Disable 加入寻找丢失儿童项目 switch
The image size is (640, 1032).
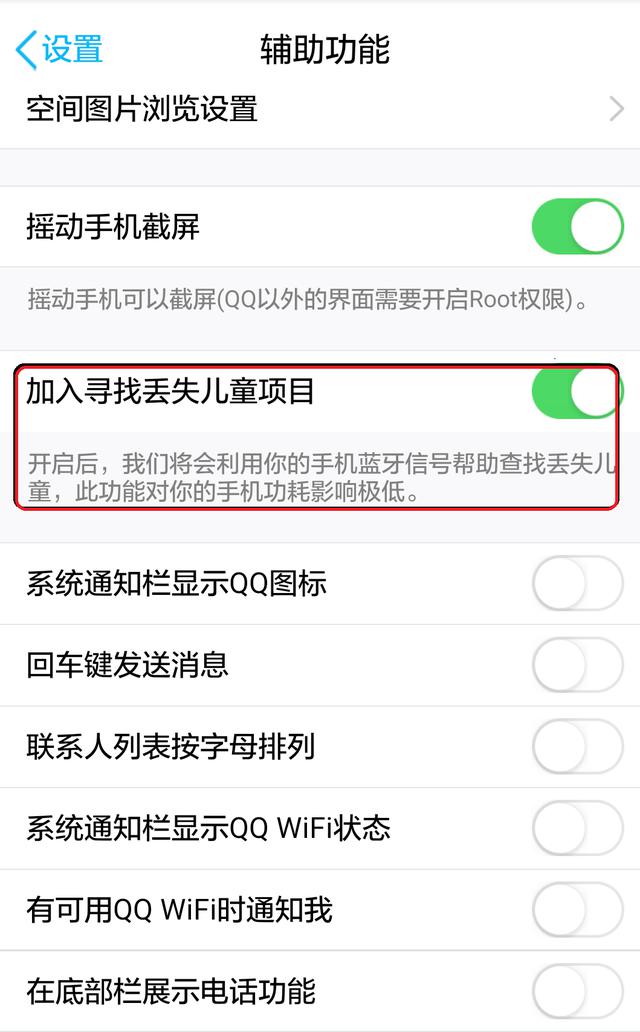coord(577,392)
